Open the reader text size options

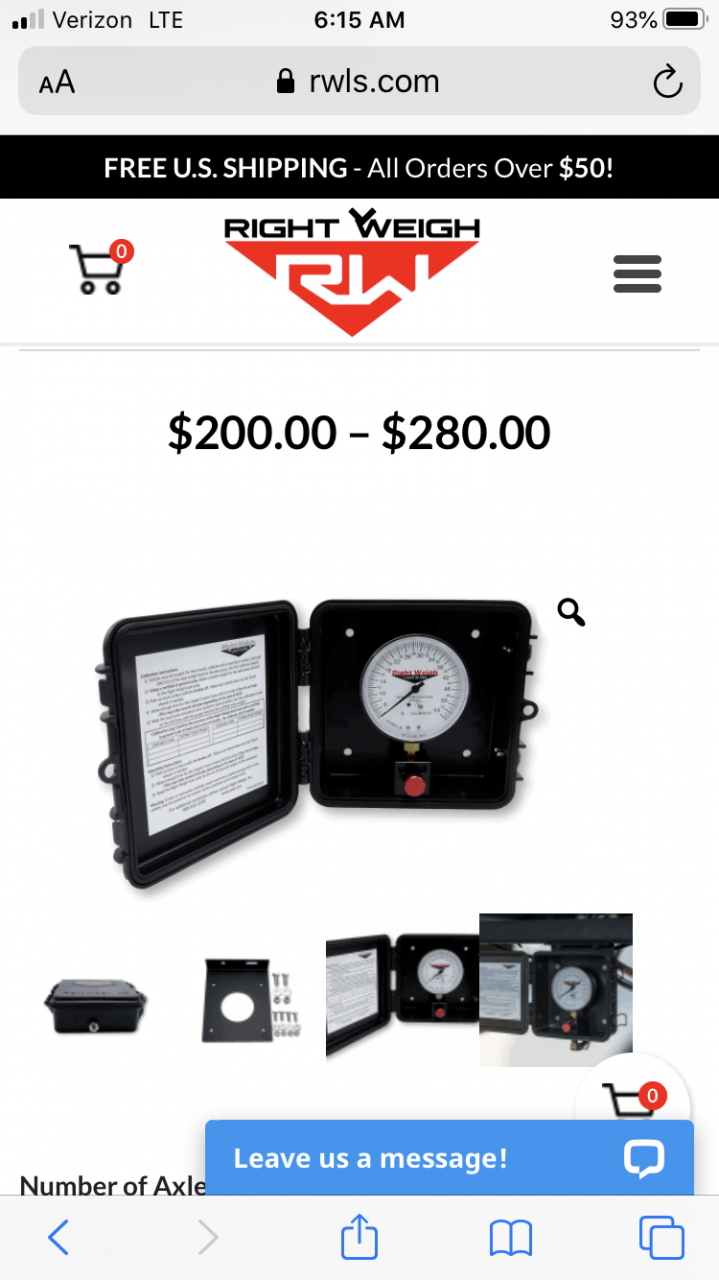pyautogui.click(x=57, y=82)
